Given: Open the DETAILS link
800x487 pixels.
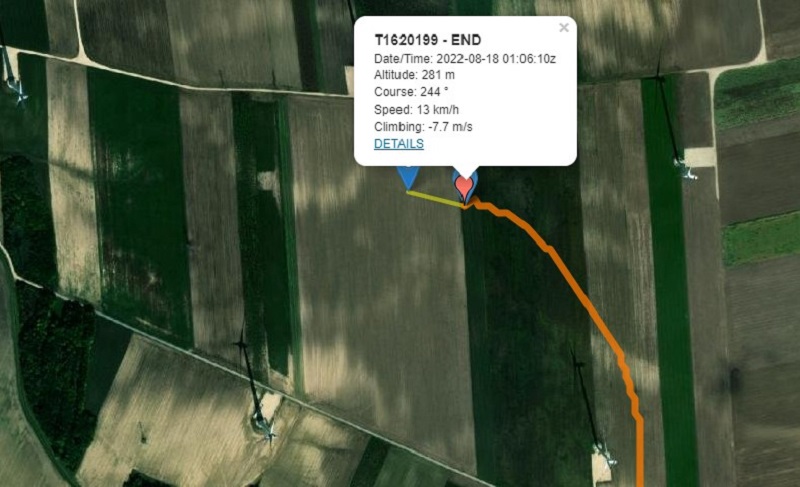Looking at the screenshot, I should (x=399, y=144).
